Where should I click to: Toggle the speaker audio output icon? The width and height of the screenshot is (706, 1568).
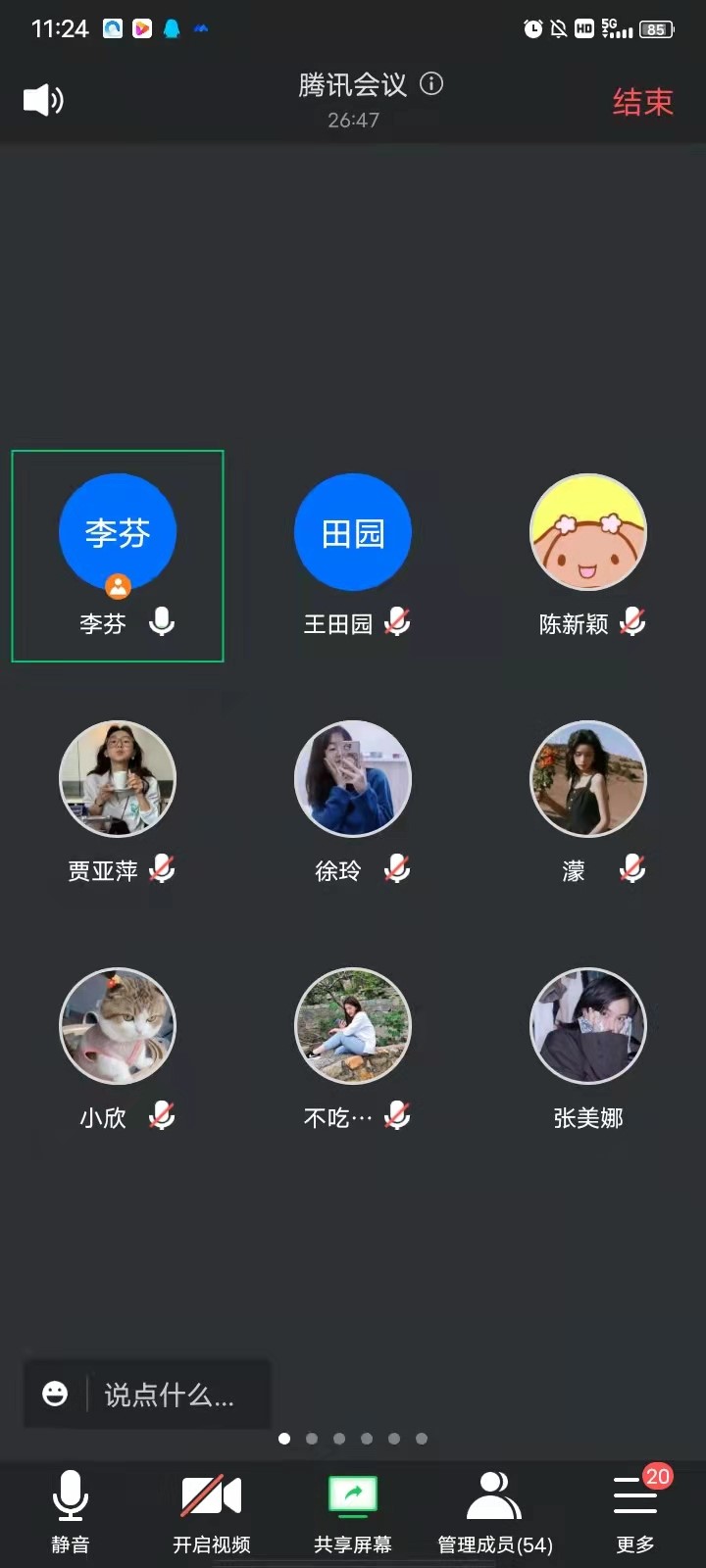point(43,100)
